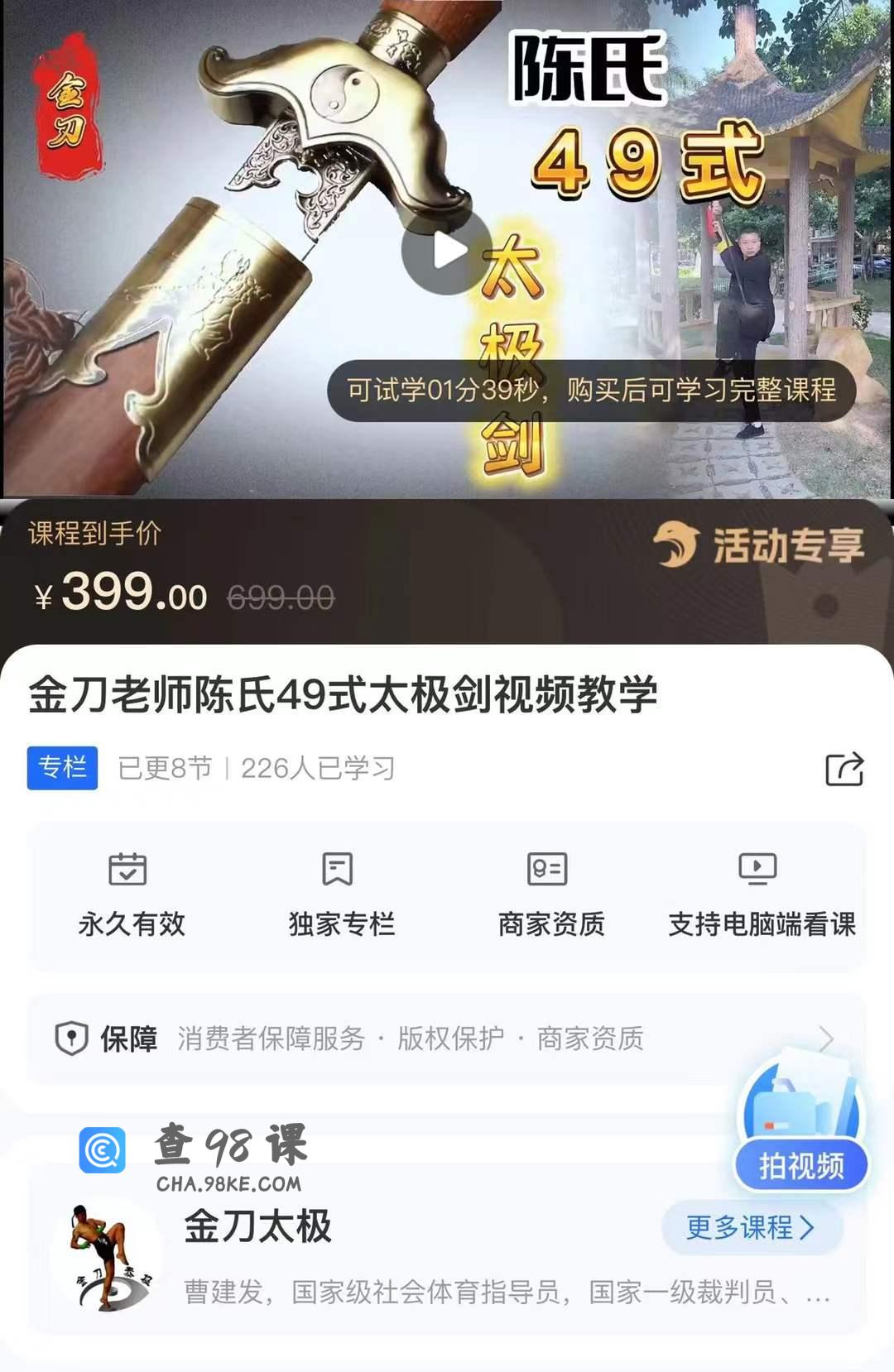Play the 陈氏49式太极剑 preview video
This screenshot has width=894, height=1372.
tap(447, 251)
